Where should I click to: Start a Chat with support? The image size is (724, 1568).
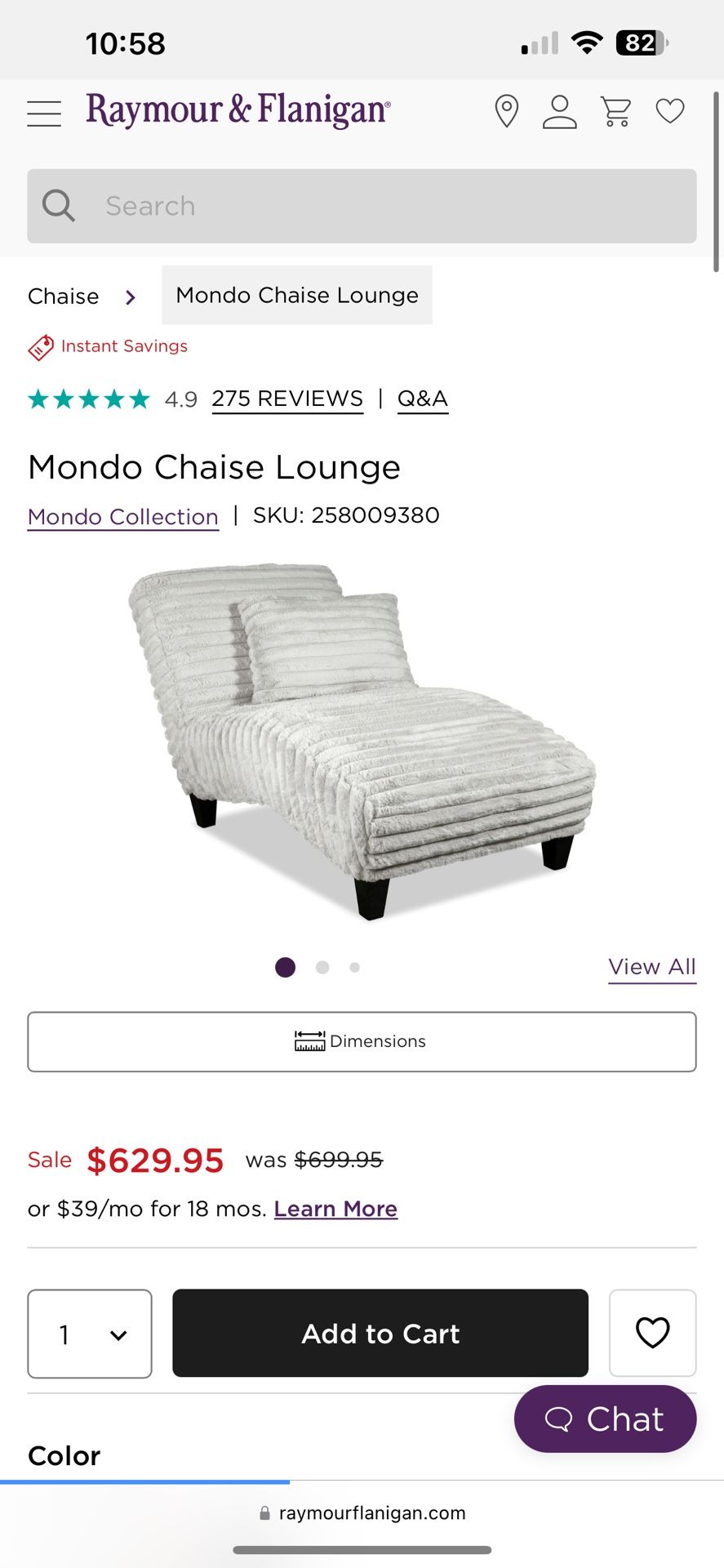(605, 1419)
